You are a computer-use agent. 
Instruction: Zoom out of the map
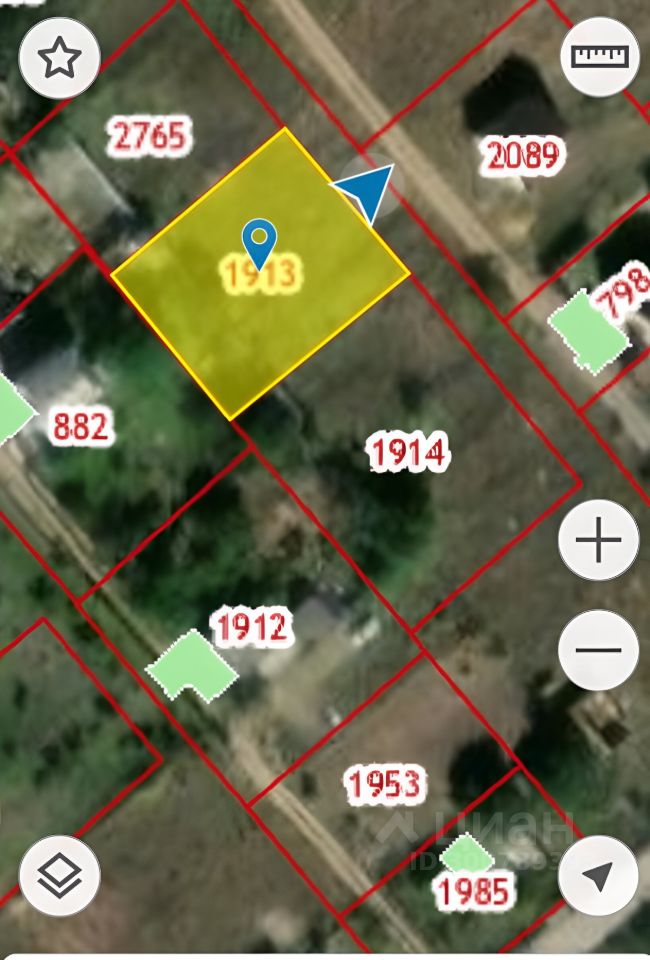[598, 650]
